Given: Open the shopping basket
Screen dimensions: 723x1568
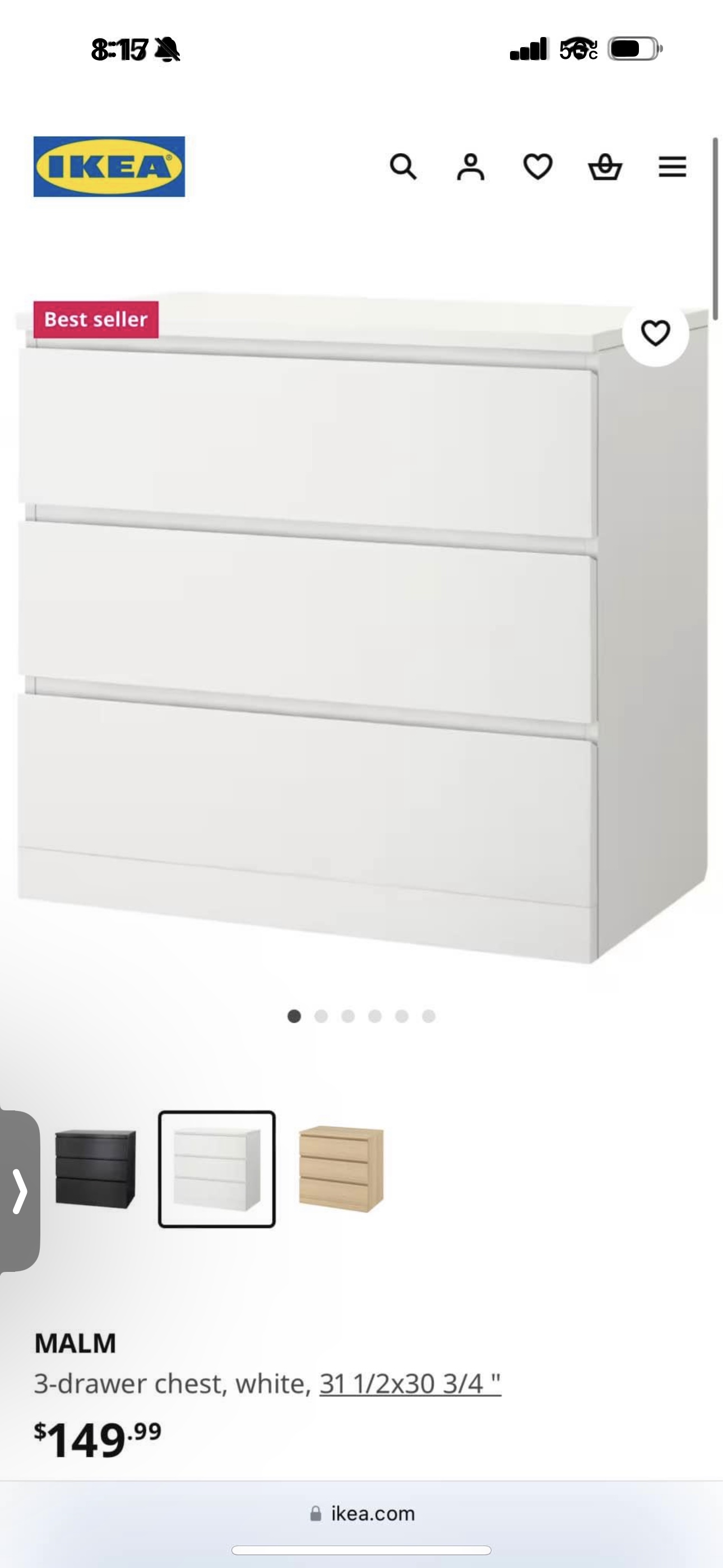Looking at the screenshot, I should click(605, 166).
